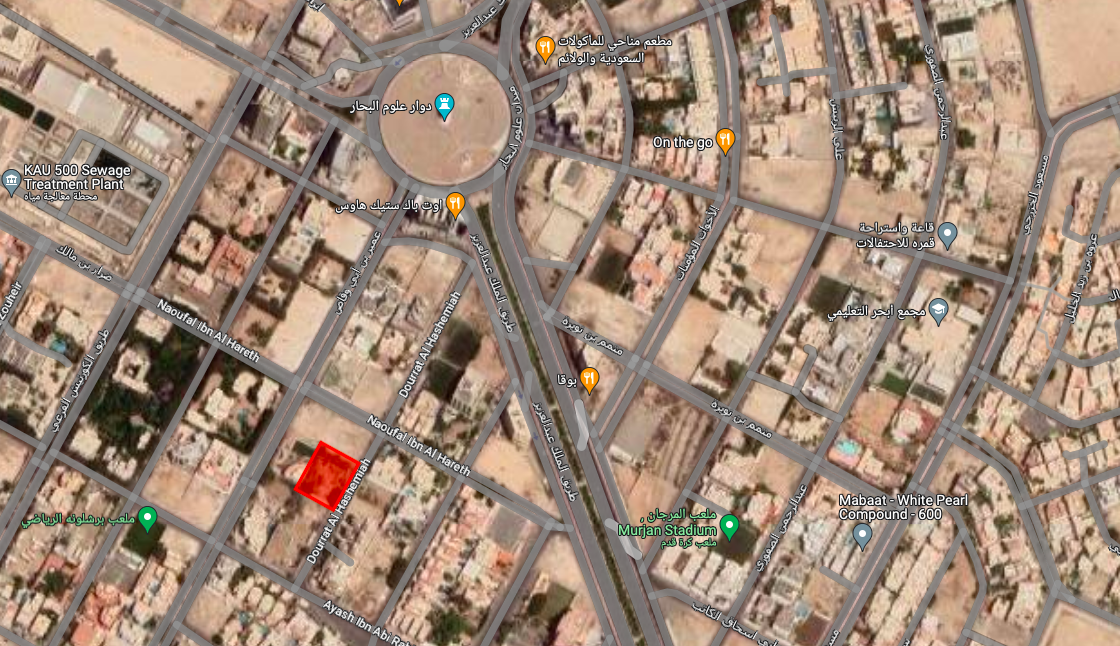
Task: Open the قاعة واستراحة قمره للاحتفالات pin
Action: pyautogui.click(x=948, y=235)
